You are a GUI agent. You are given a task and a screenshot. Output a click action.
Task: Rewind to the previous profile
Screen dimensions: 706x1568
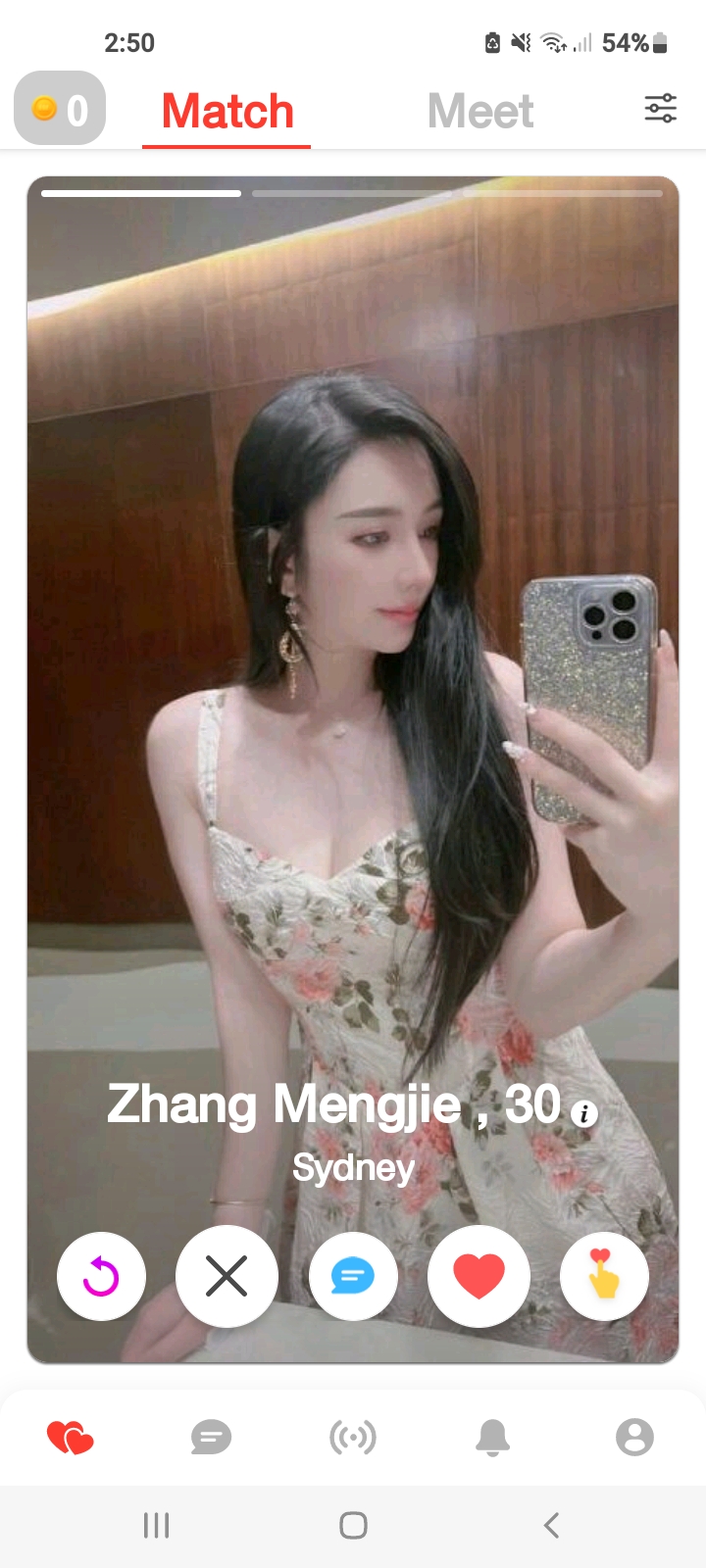[x=101, y=1276]
